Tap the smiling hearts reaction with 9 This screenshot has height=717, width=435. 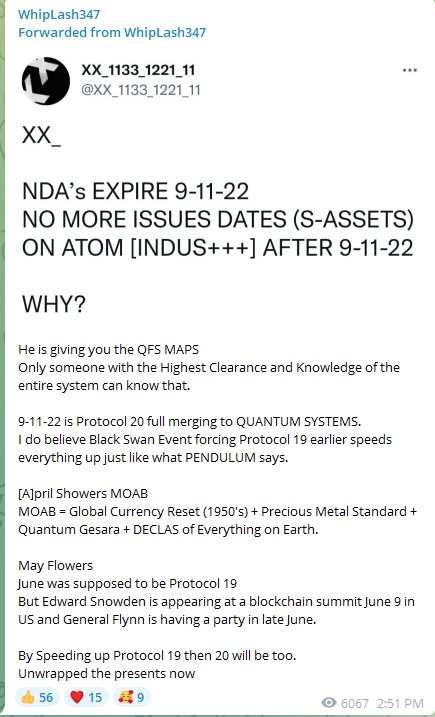[x=132, y=697]
